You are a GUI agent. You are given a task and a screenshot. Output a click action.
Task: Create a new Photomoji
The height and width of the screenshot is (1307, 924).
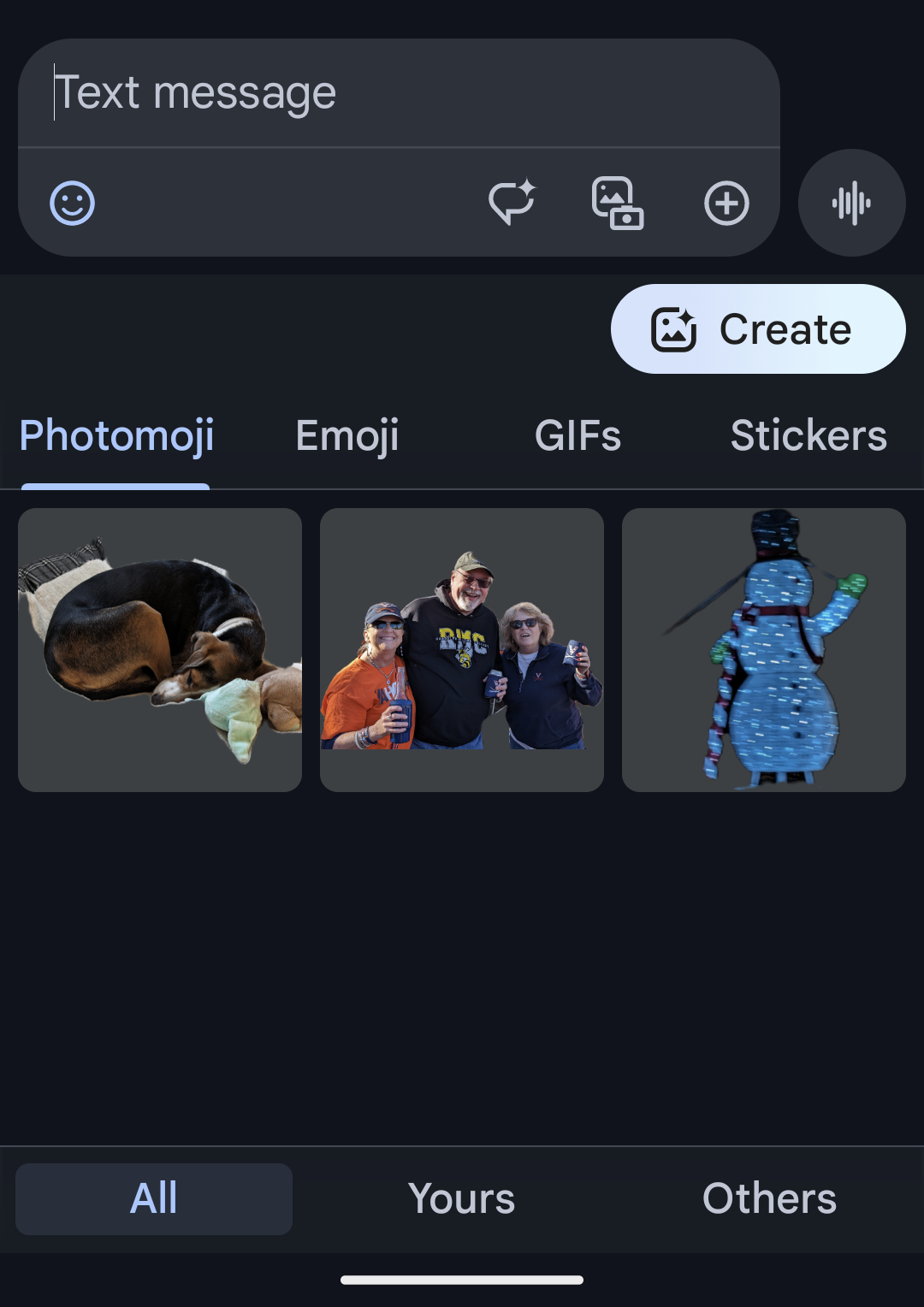[x=757, y=329]
